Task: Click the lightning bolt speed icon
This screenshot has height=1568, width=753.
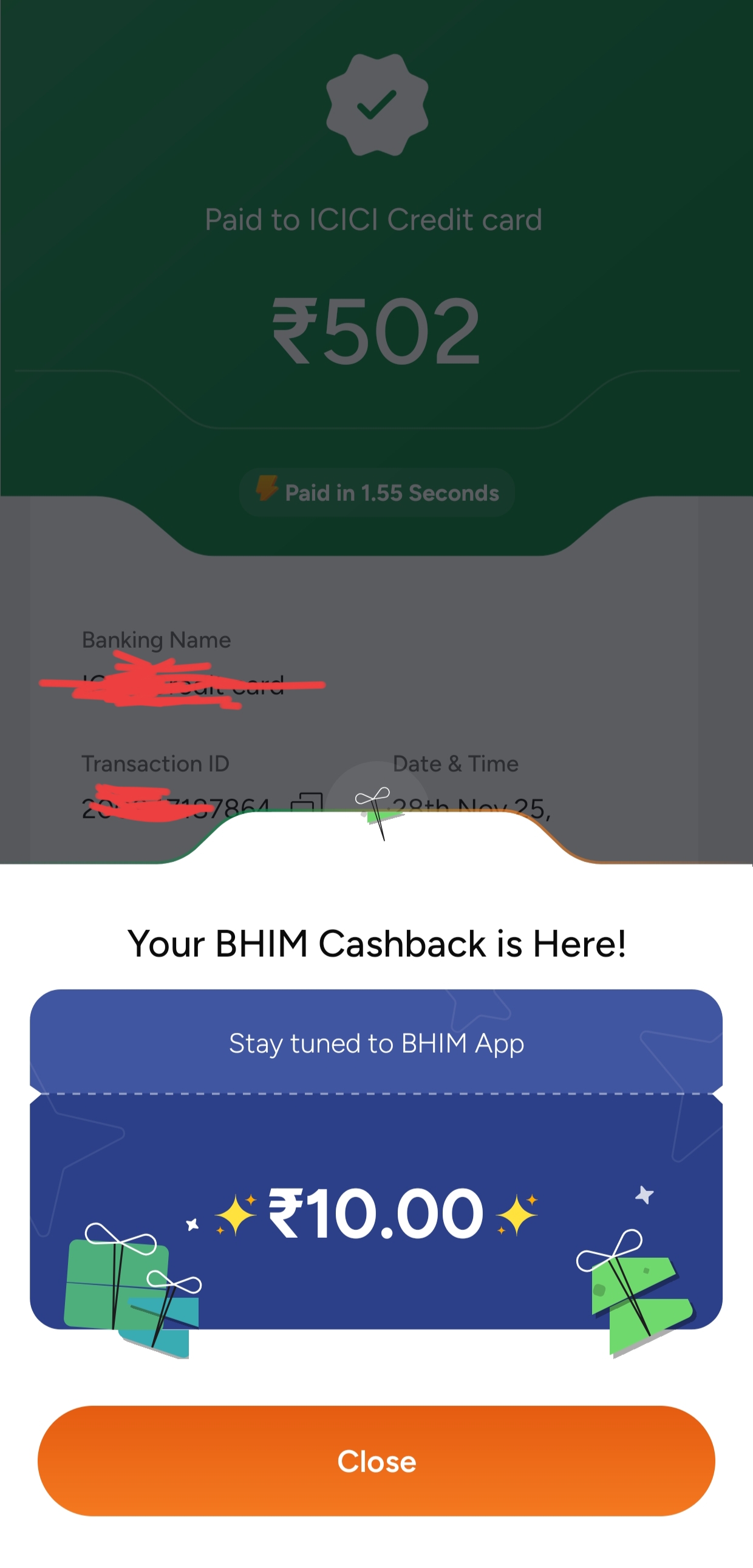Action: tap(268, 490)
